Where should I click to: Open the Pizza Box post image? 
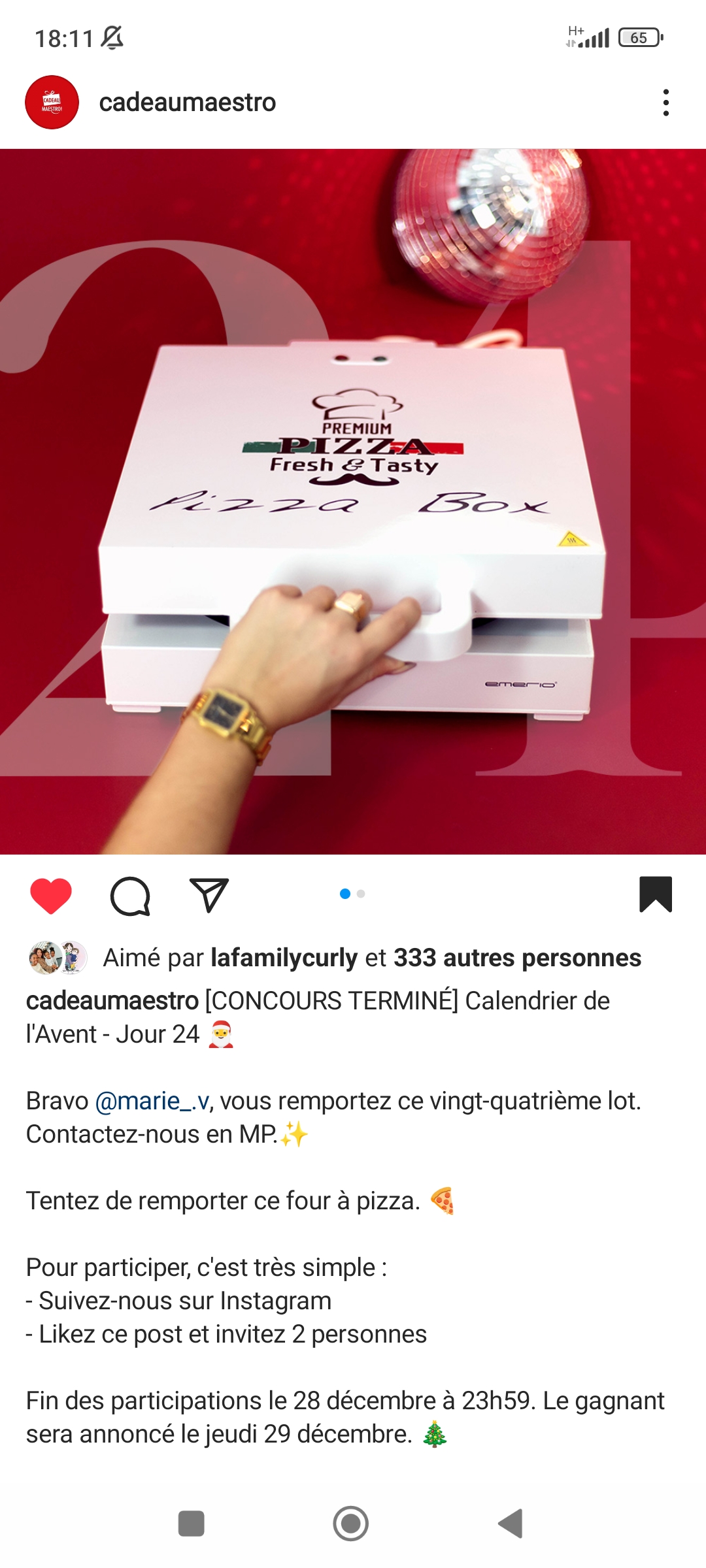pos(353,502)
